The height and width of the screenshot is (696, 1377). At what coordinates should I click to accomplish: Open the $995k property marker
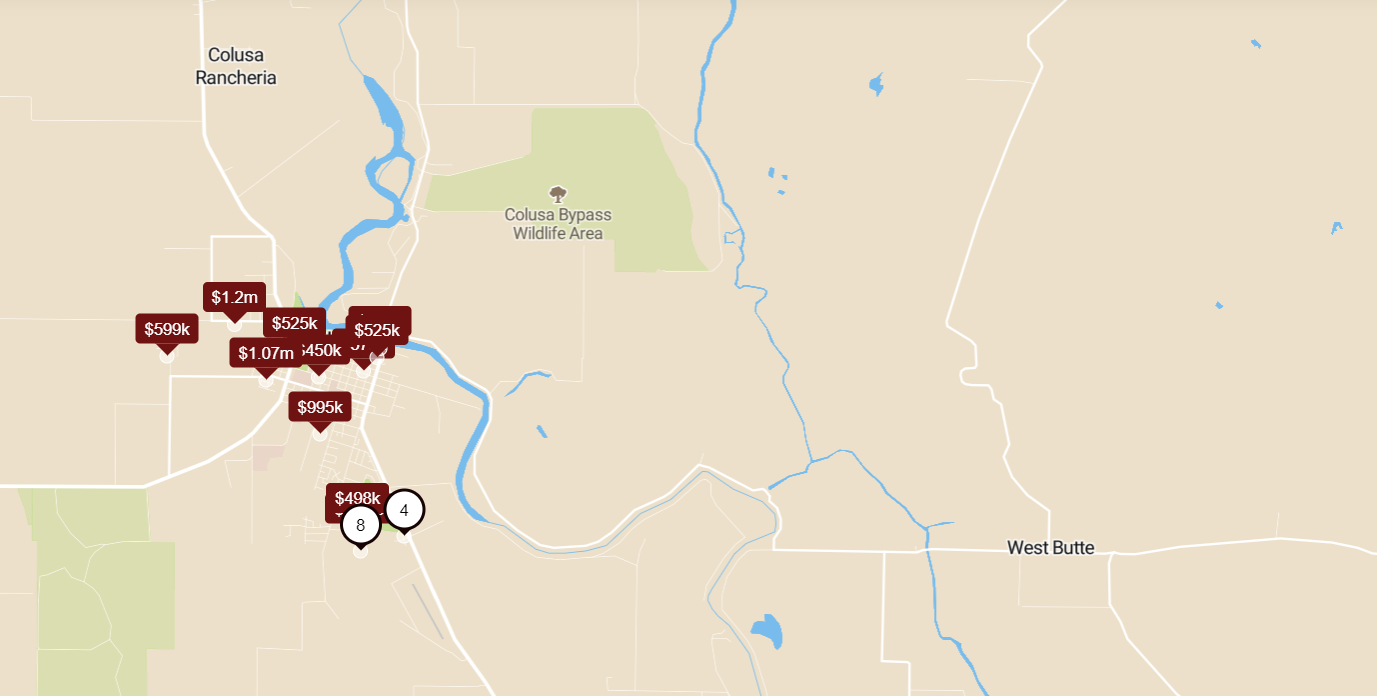pos(319,407)
